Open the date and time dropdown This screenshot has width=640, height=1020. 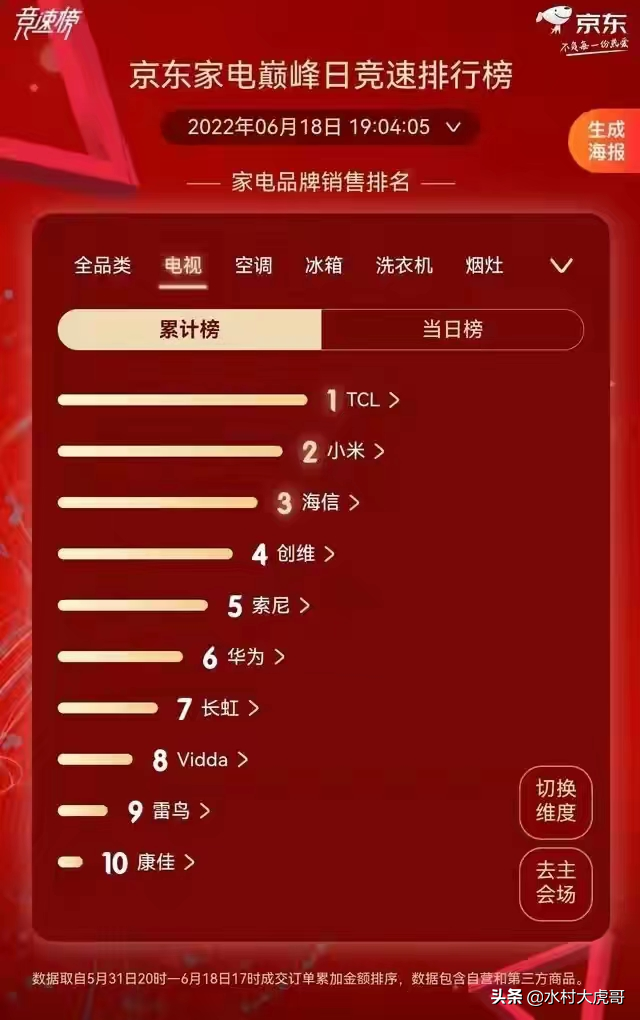[322, 127]
